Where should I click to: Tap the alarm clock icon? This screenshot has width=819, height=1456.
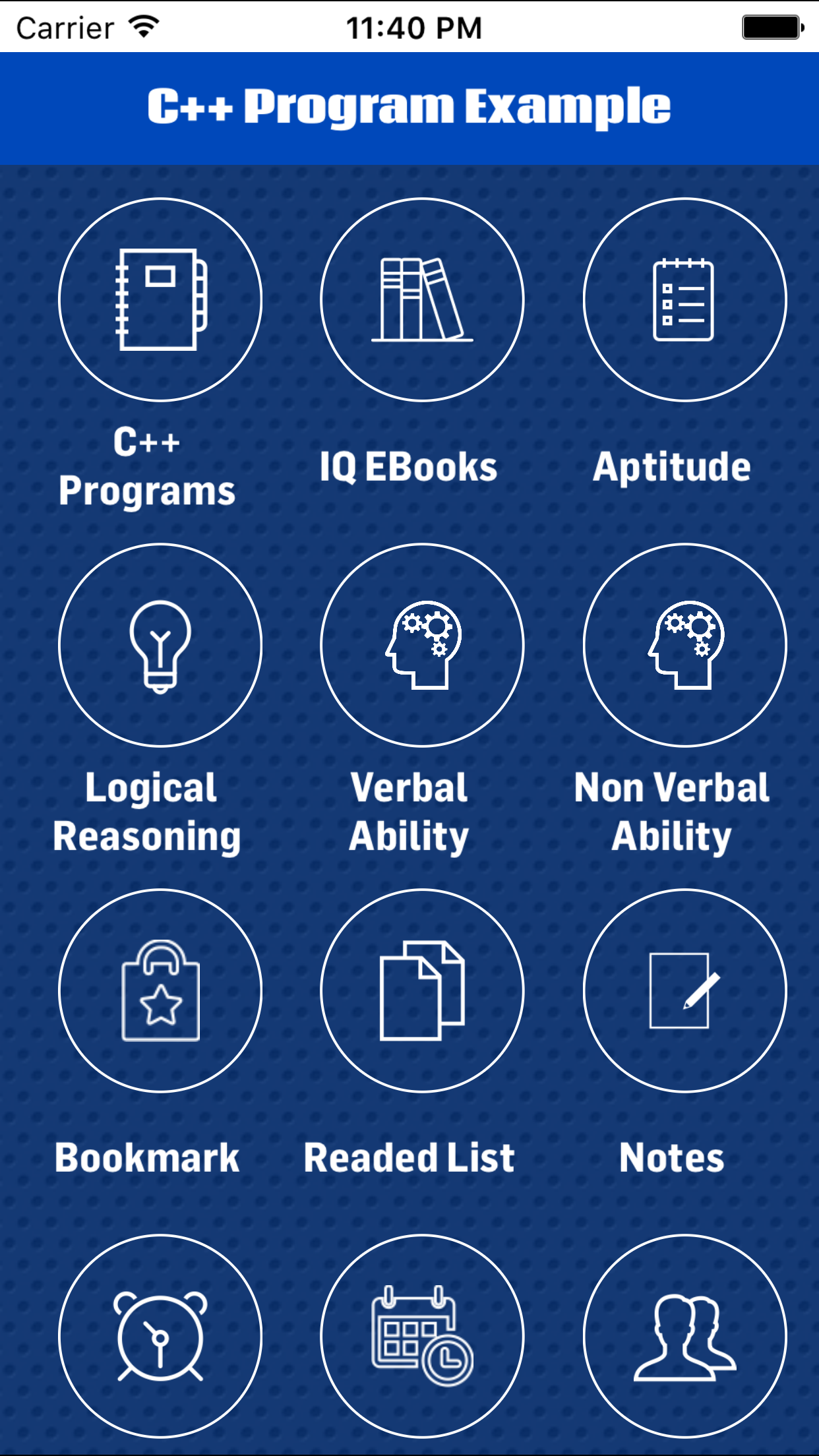pyautogui.click(x=160, y=1336)
